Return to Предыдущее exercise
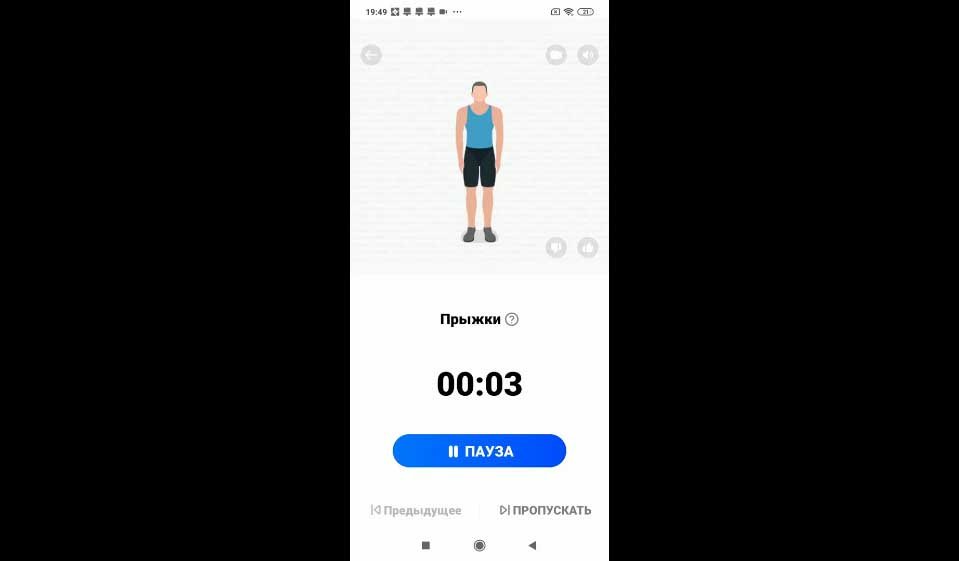This screenshot has height=561, width=959. click(416, 510)
